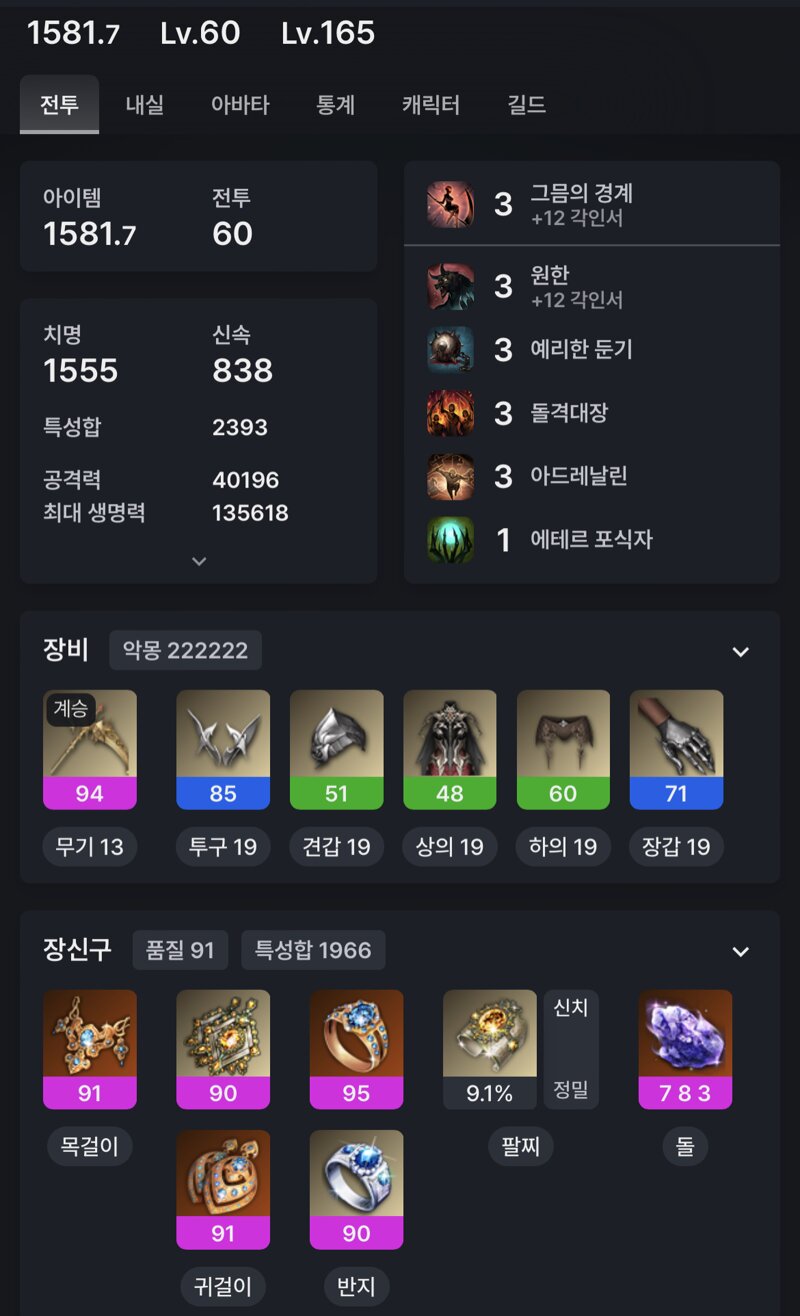
Task: View the 그믐의 경계 engraving
Action: (x=580, y=204)
